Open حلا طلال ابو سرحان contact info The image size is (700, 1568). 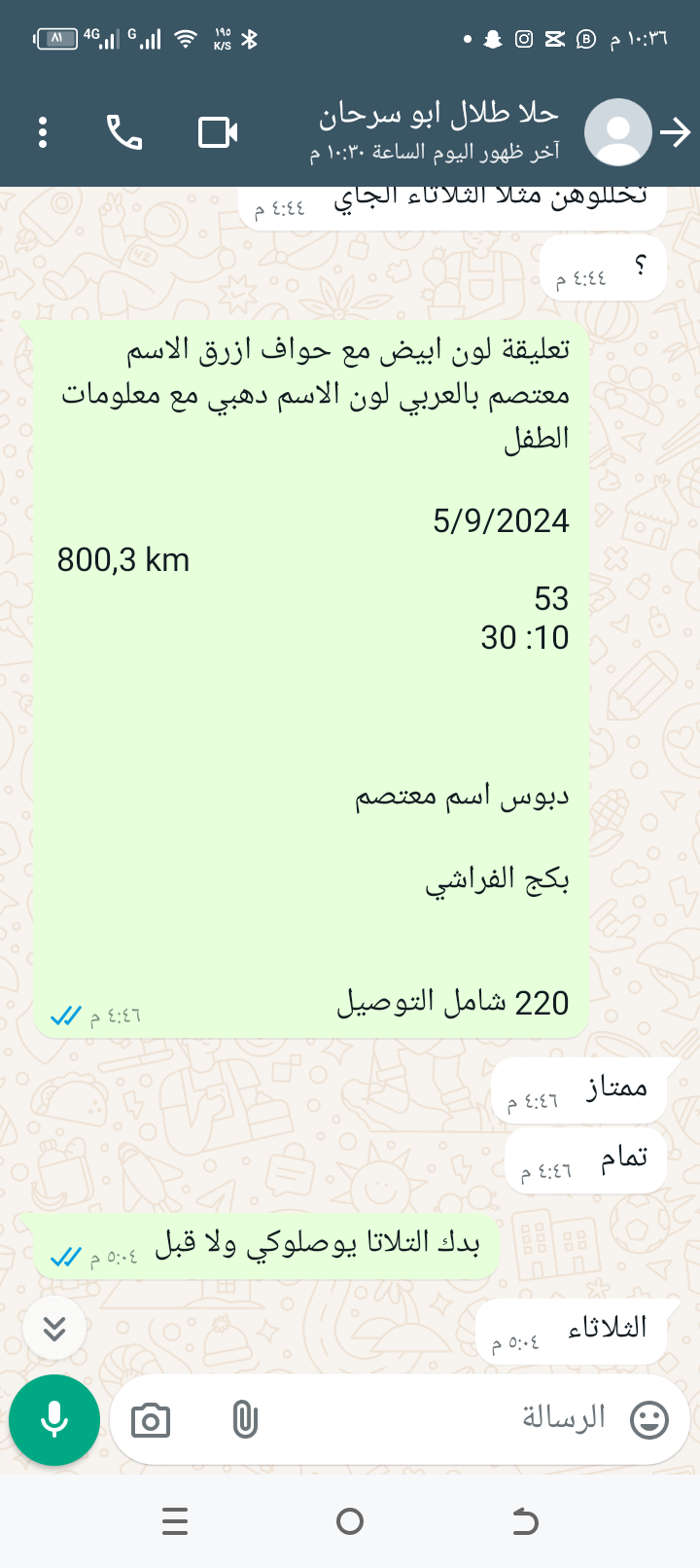click(x=437, y=130)
